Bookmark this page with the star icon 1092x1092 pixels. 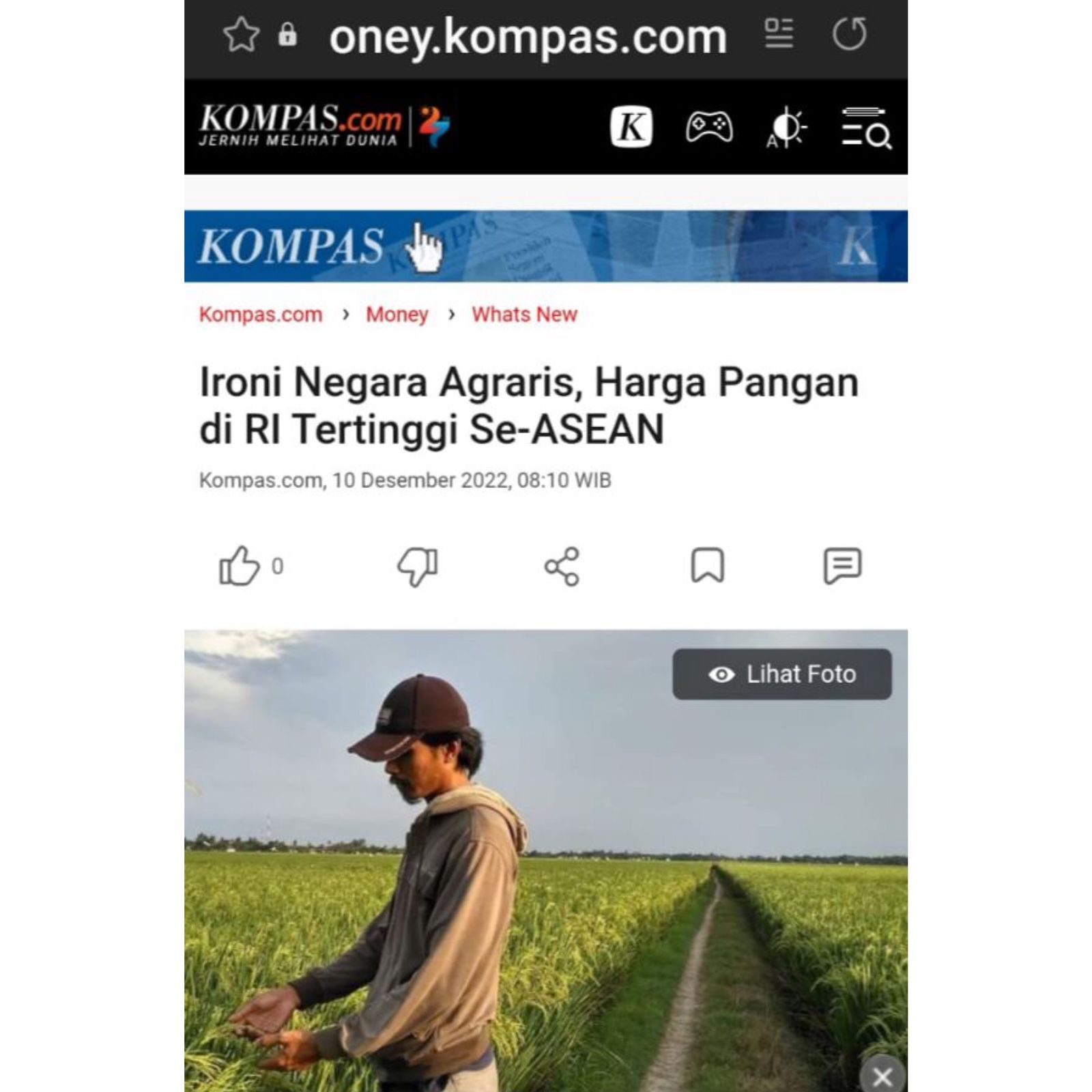click(x=241, y=34)
